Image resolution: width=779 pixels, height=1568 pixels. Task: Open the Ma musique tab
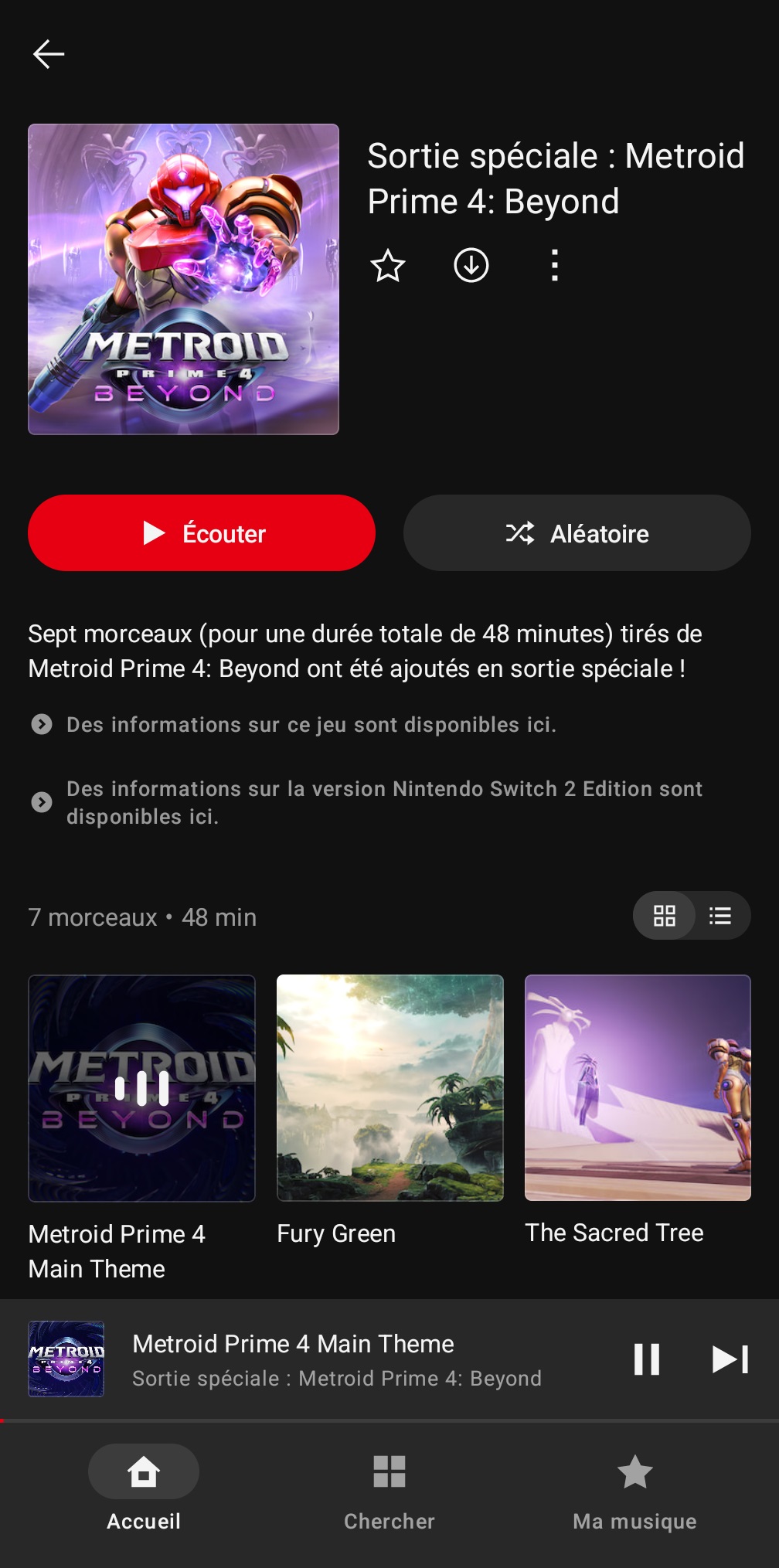pyautogui.click(x=634, y=1488)
